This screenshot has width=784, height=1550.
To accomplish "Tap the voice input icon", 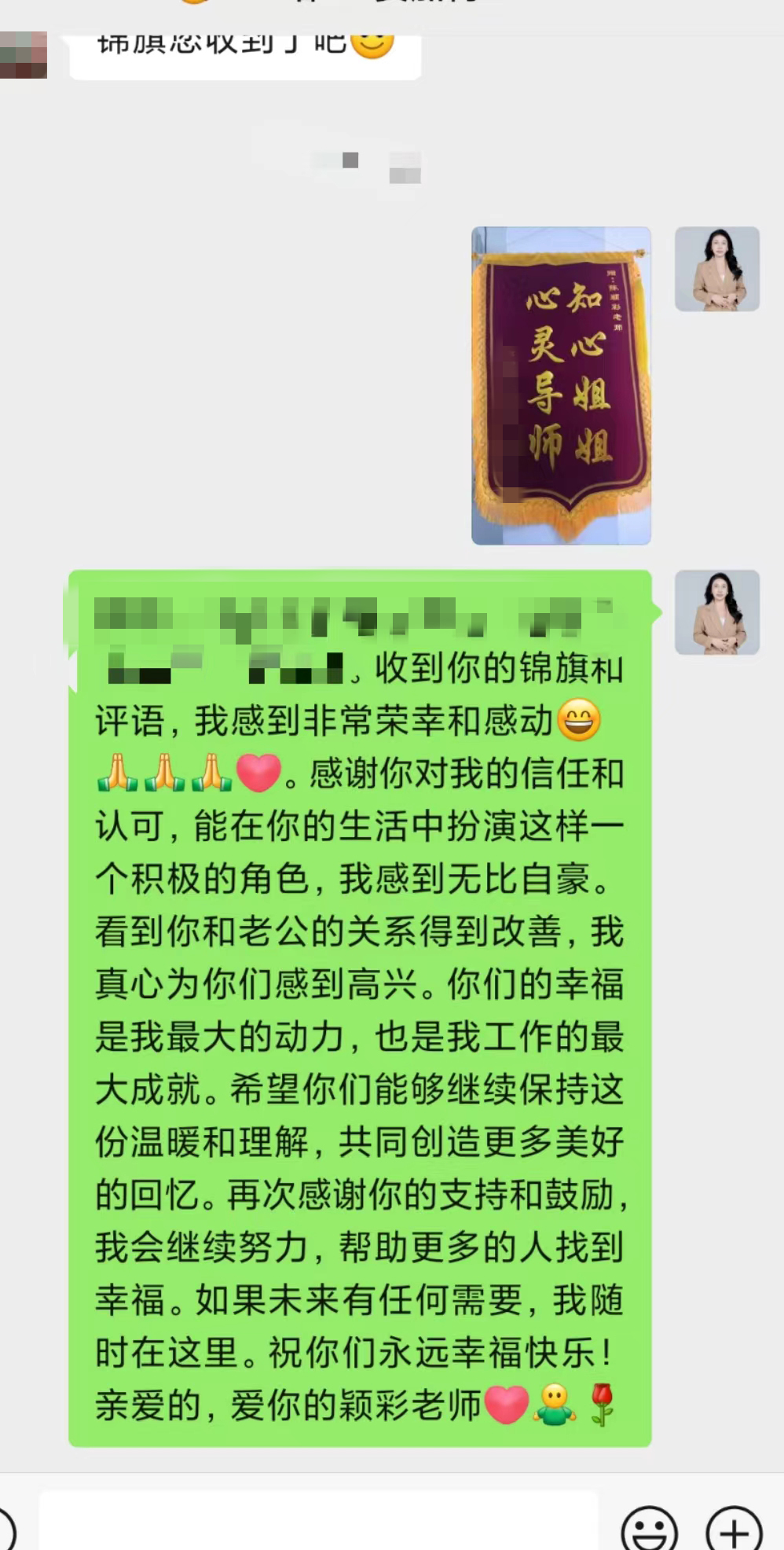I will (x=5, y=1530).
